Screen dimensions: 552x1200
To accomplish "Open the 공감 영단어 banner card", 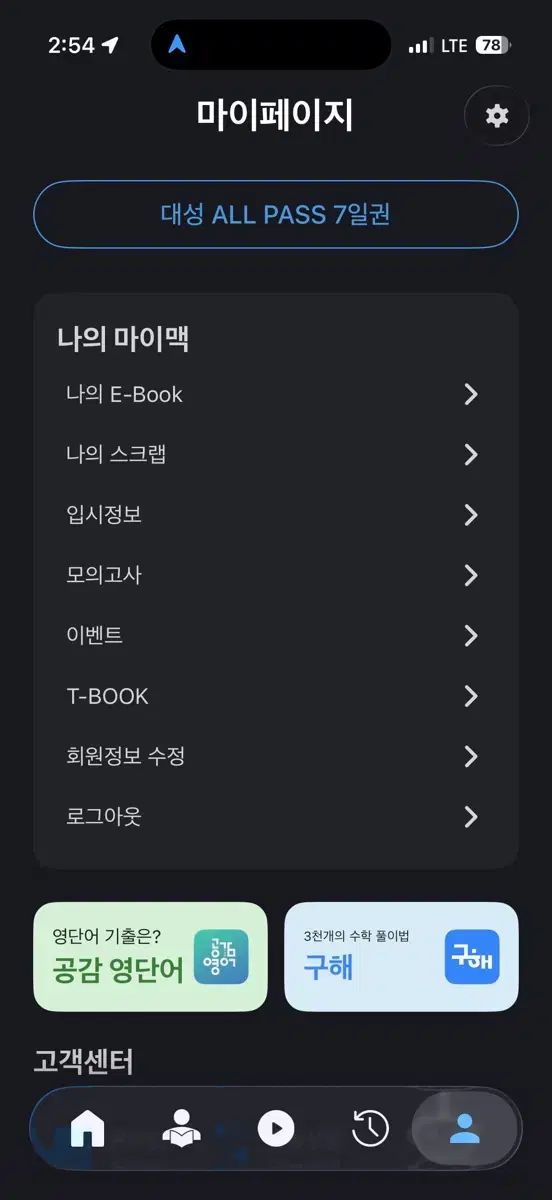I will (x=151, y=957).
